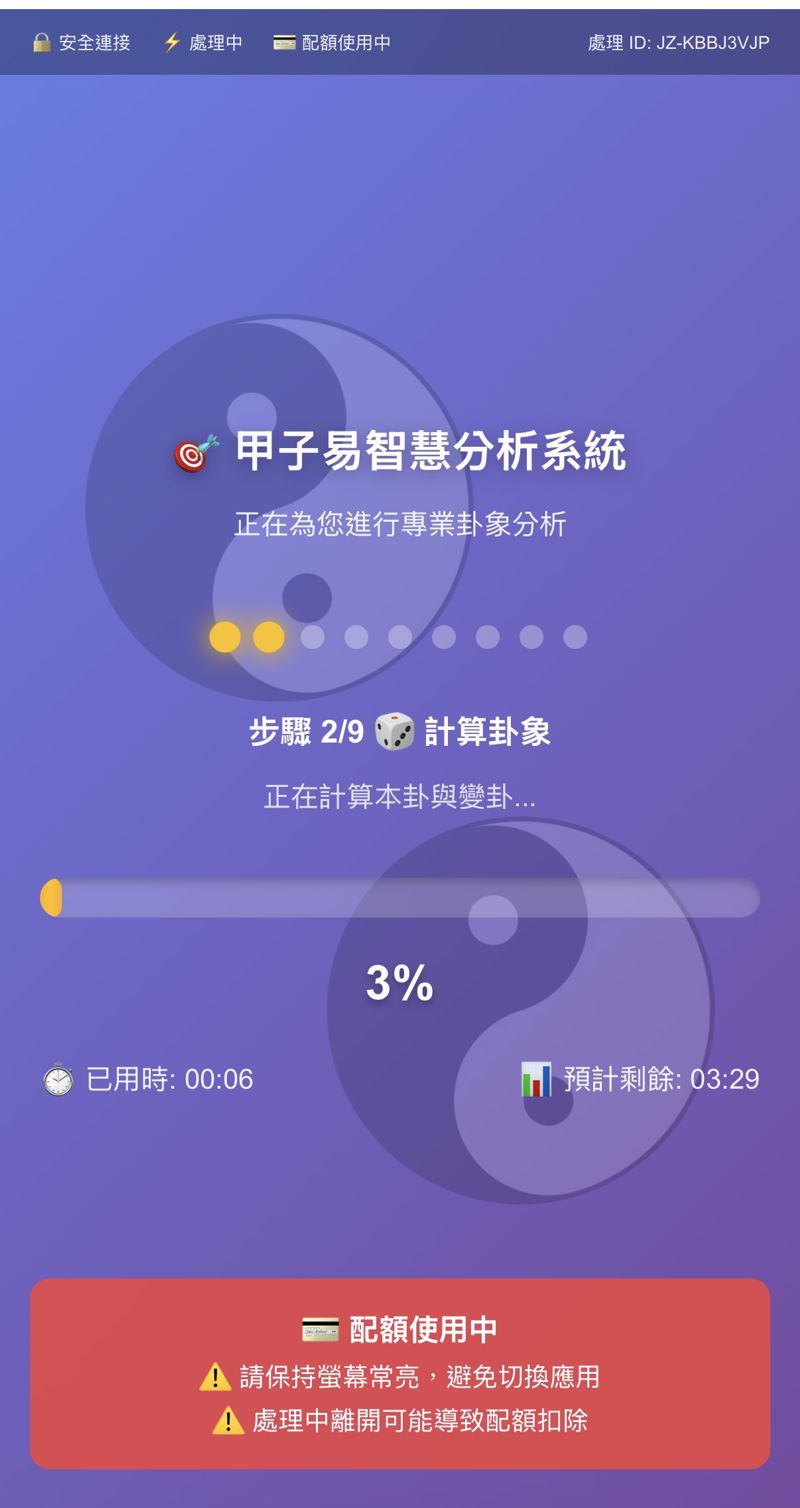Click the 處理 ID: JZ-KBBJ3VJP text
The width and height of the screenshot is (800, 1508).
(x=678, y=42)
